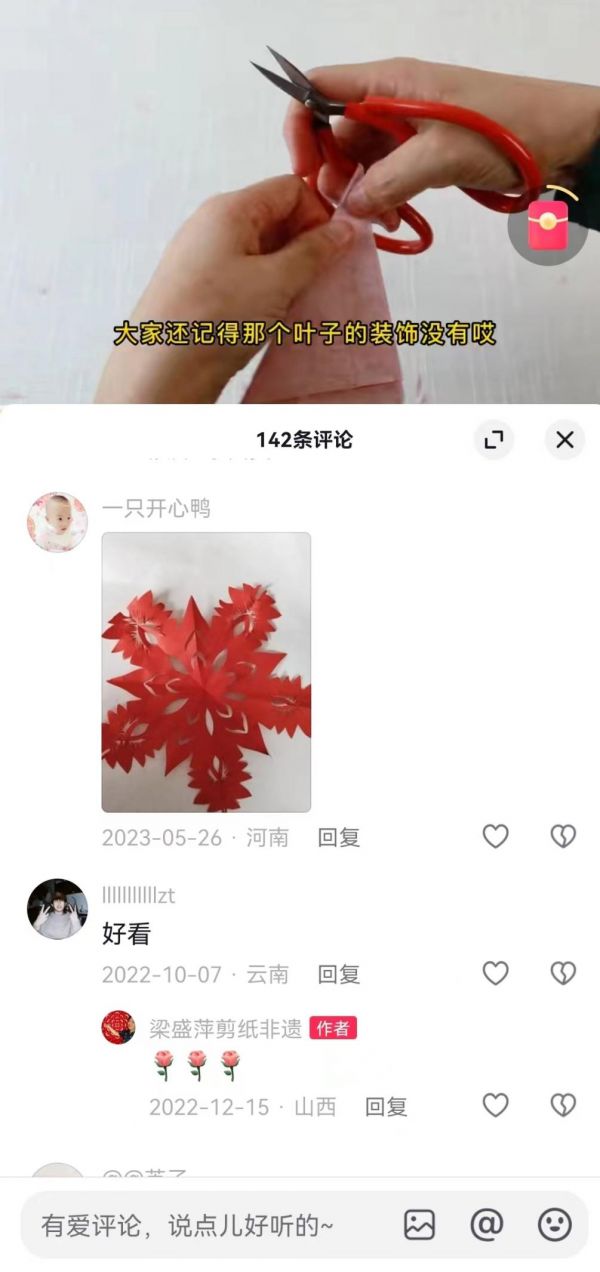The image size is (600, 1272).
Task: Reply to the 好看 comment
Action: click(x=338, y=974)
